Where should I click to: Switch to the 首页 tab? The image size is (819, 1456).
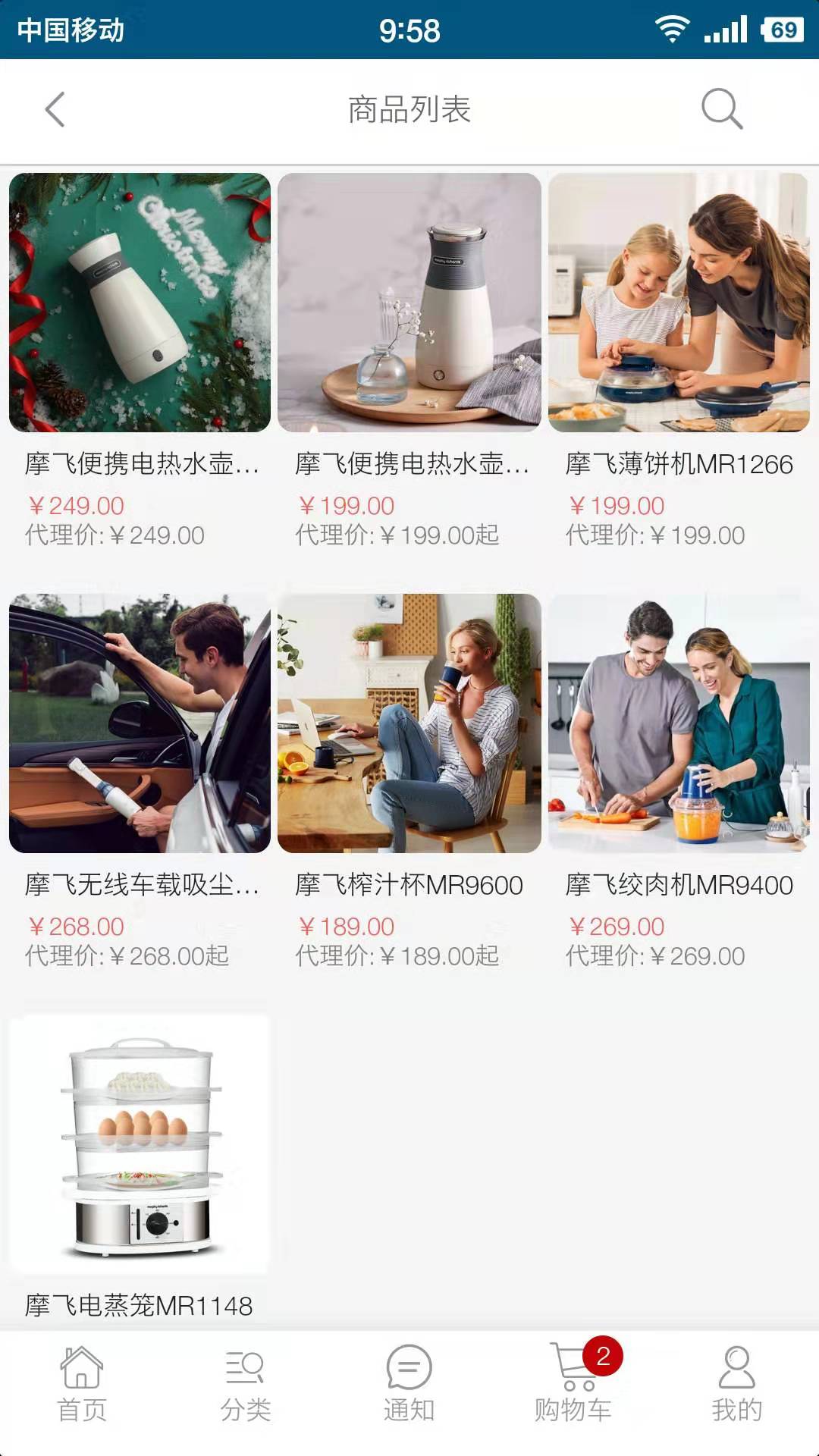[x=82, y=1385]
